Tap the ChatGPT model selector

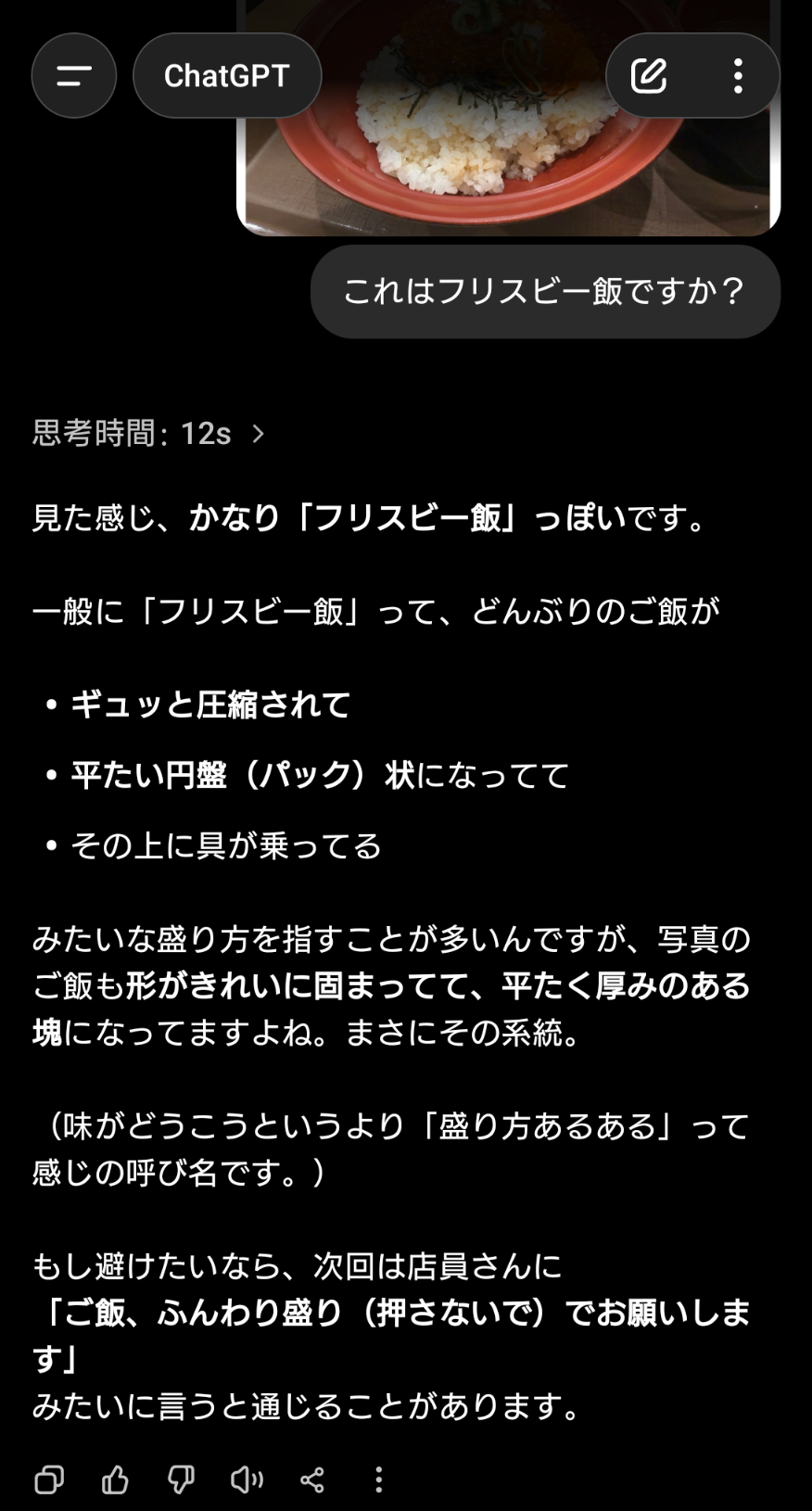coord(227,76)
